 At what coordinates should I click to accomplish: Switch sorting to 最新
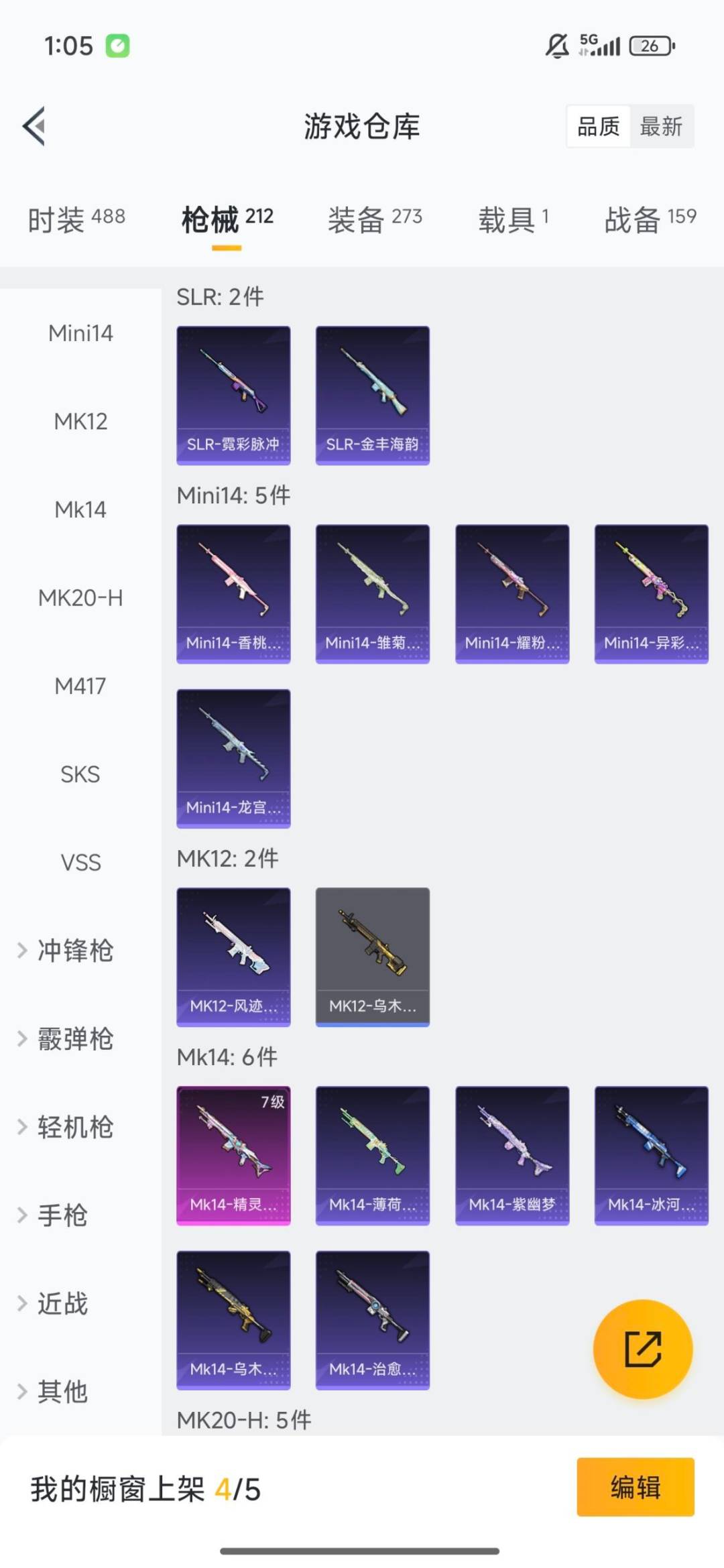pyautogui.click(x=661, y=127)
